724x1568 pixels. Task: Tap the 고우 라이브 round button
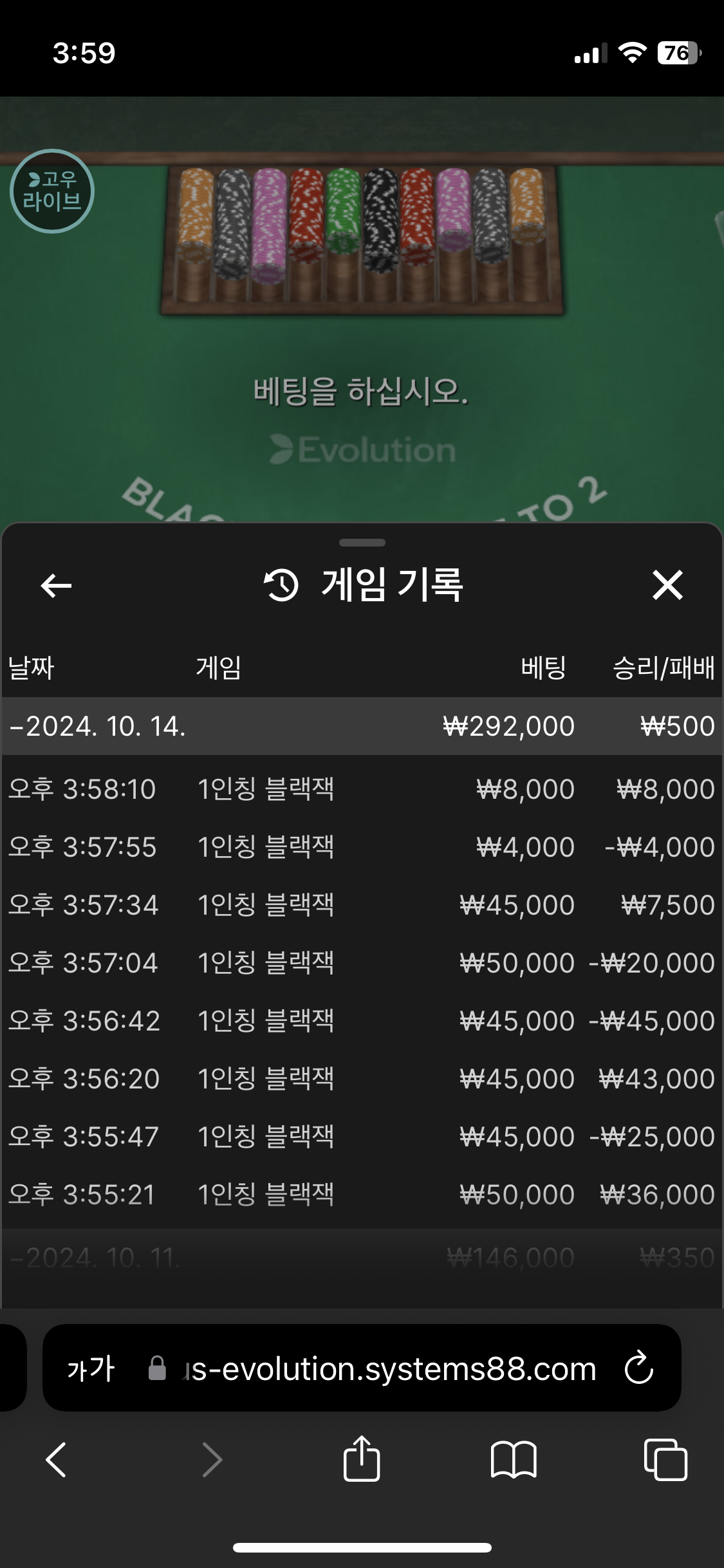(52, 191)
